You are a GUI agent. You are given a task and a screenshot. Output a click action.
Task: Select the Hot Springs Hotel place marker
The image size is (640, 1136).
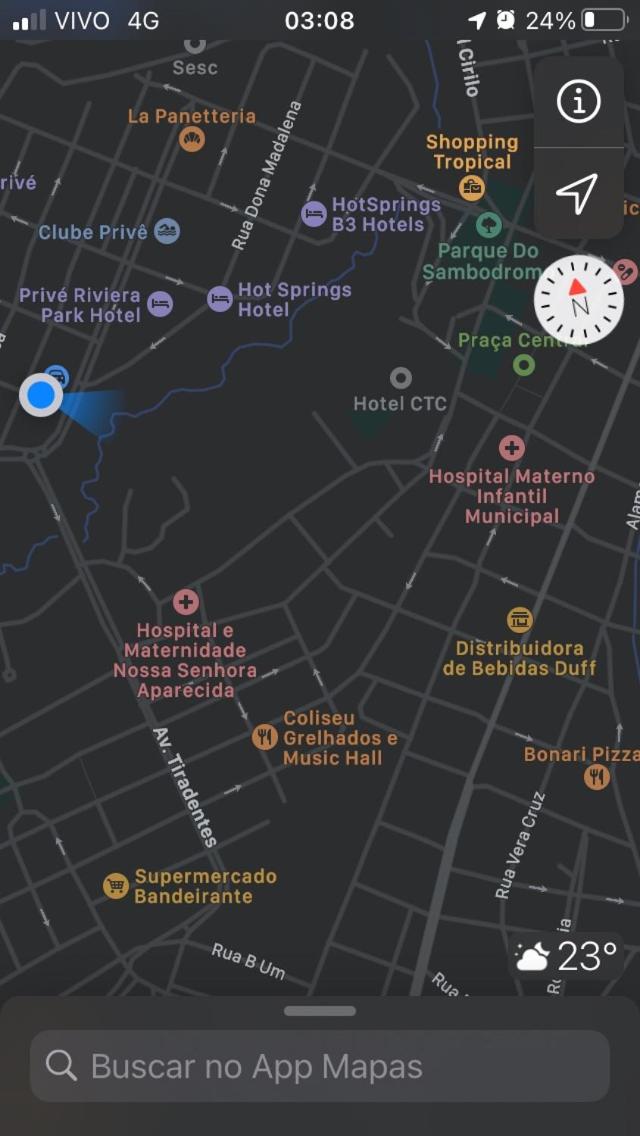(220, 299)
